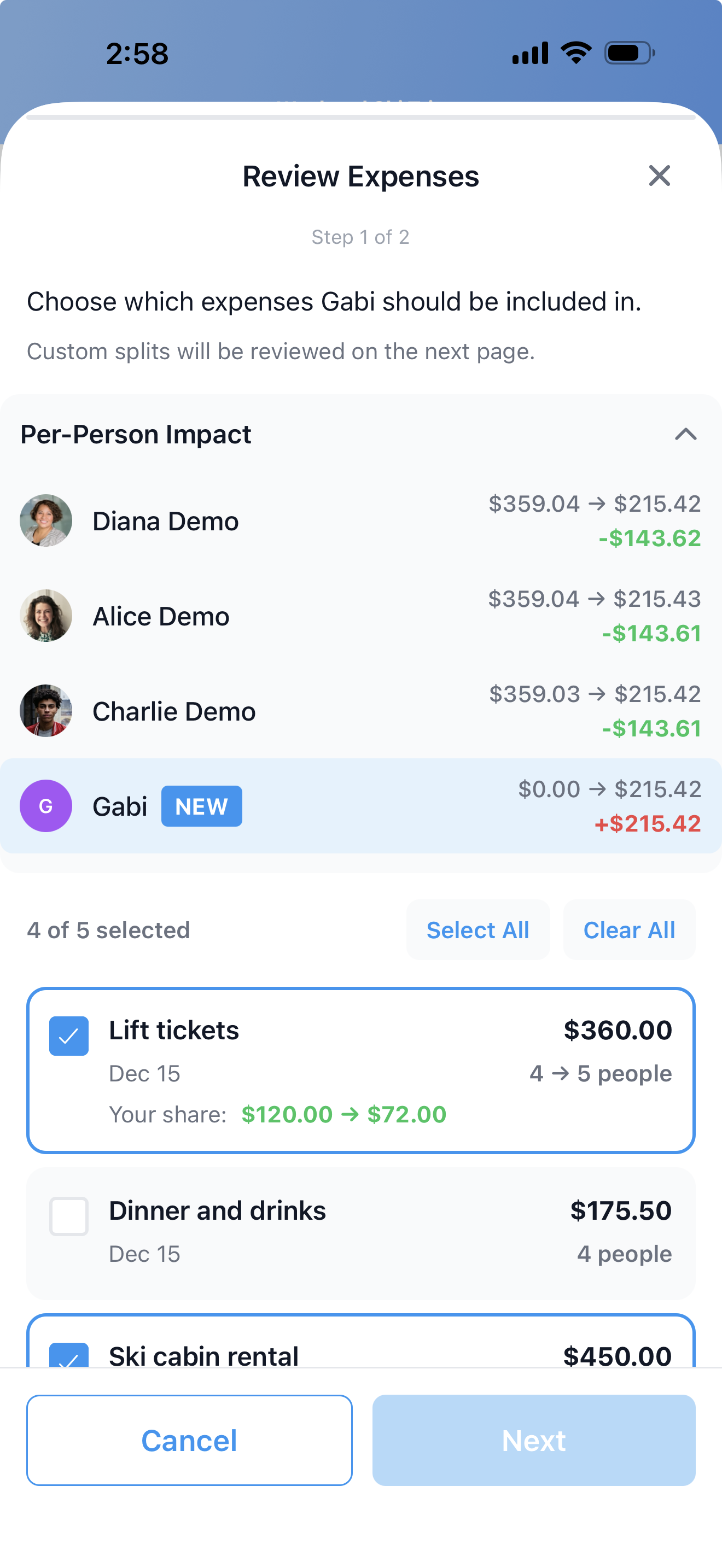The height and width of the screenshot is (1568, 722).
Task: Cancel the expense review
Action: pos(189,1440)
